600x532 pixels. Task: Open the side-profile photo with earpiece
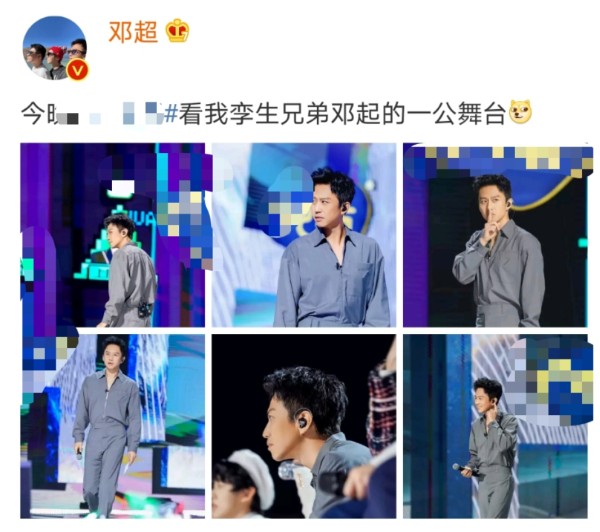click(x=304, y=425)
